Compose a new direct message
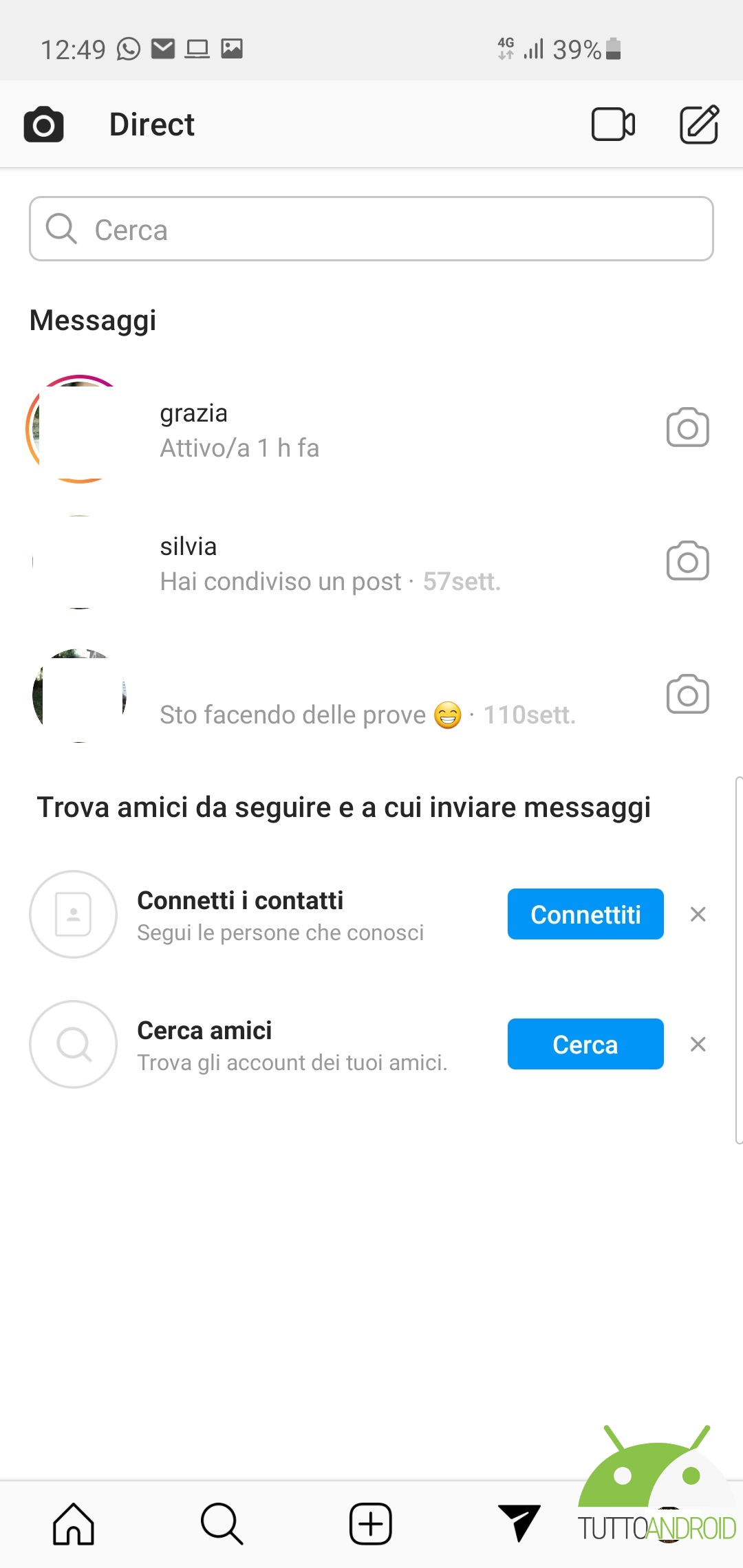 click(x=699, y=124)
